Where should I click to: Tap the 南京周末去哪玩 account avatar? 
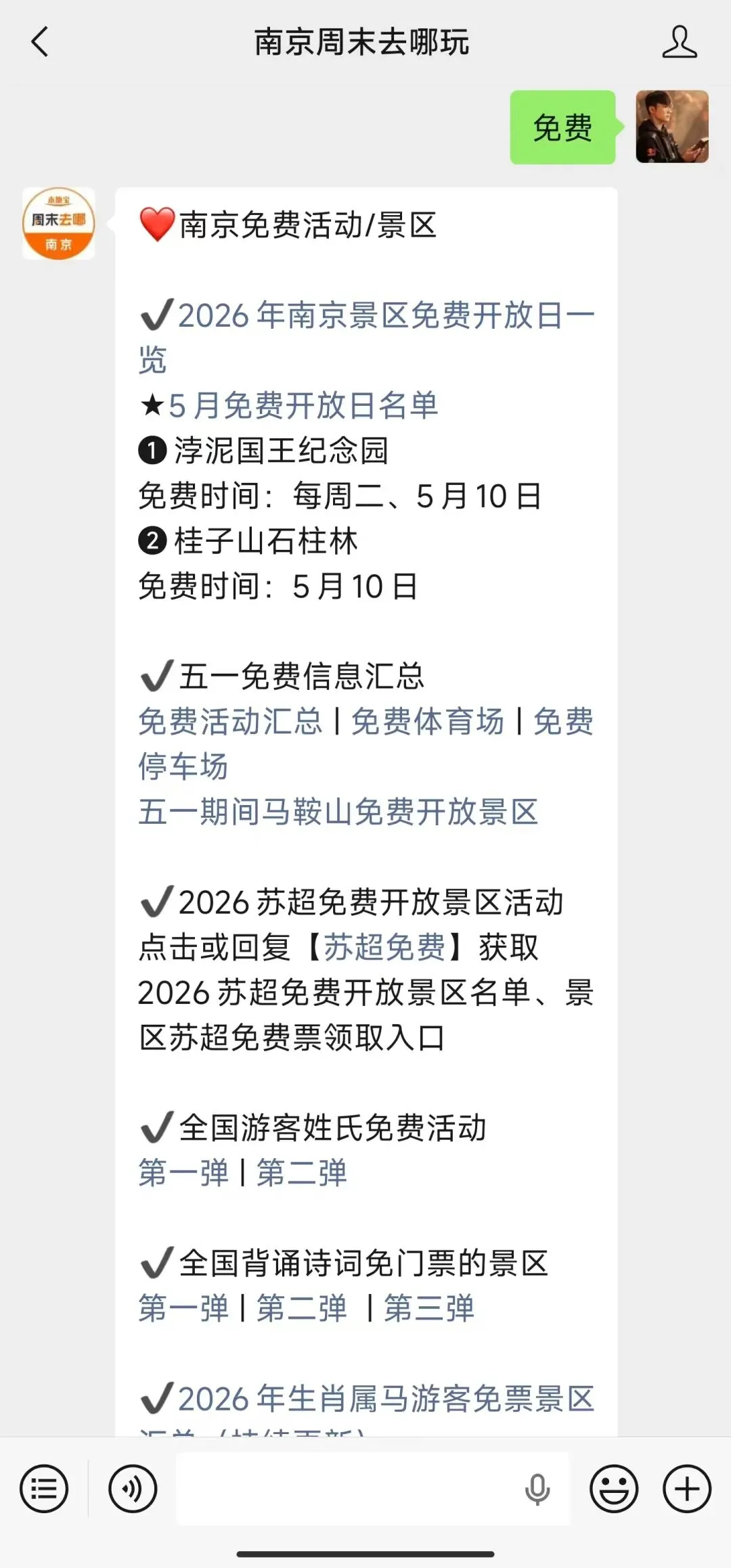[59, 224]
